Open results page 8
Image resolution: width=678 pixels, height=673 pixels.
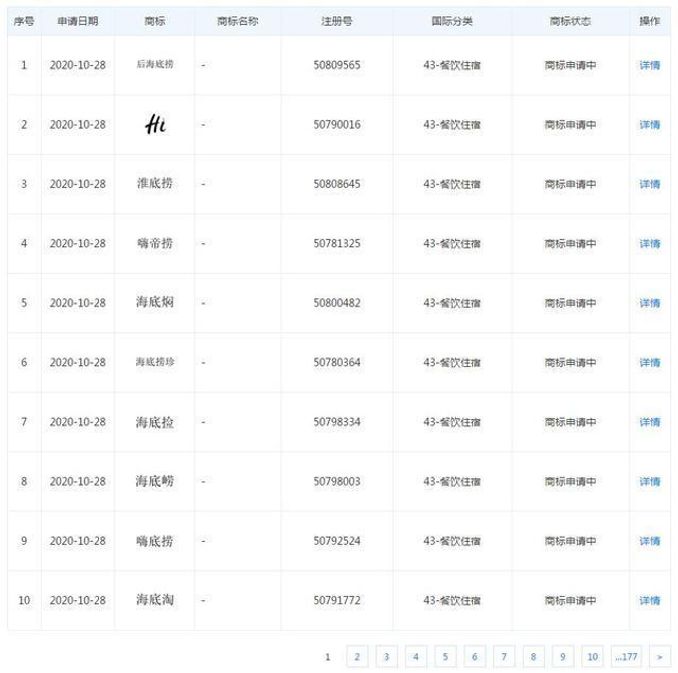pyautogui.click(x=534, y=657)
